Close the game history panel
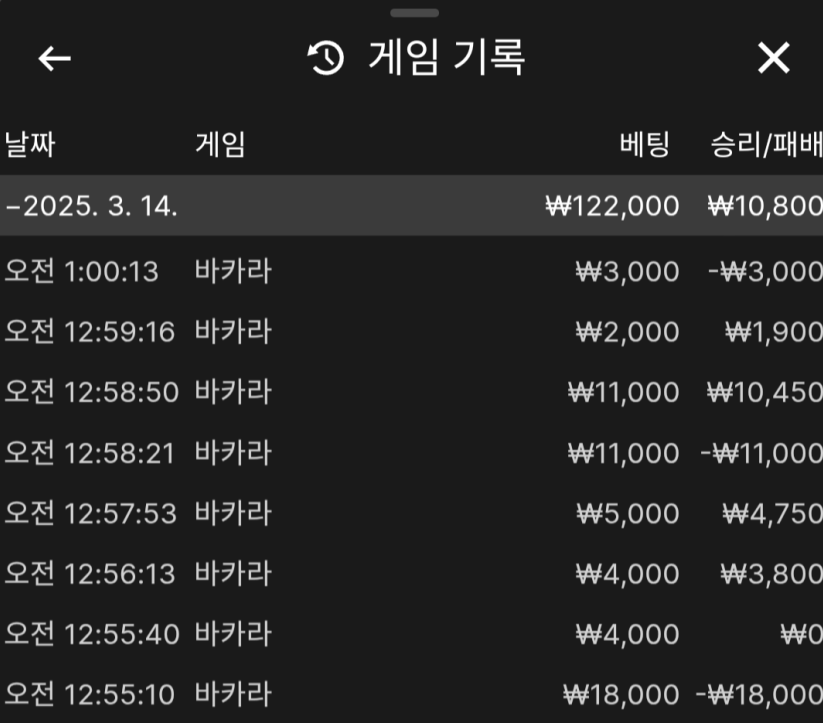This screenshot has height=723, width=823. click(x=773, y=59)
